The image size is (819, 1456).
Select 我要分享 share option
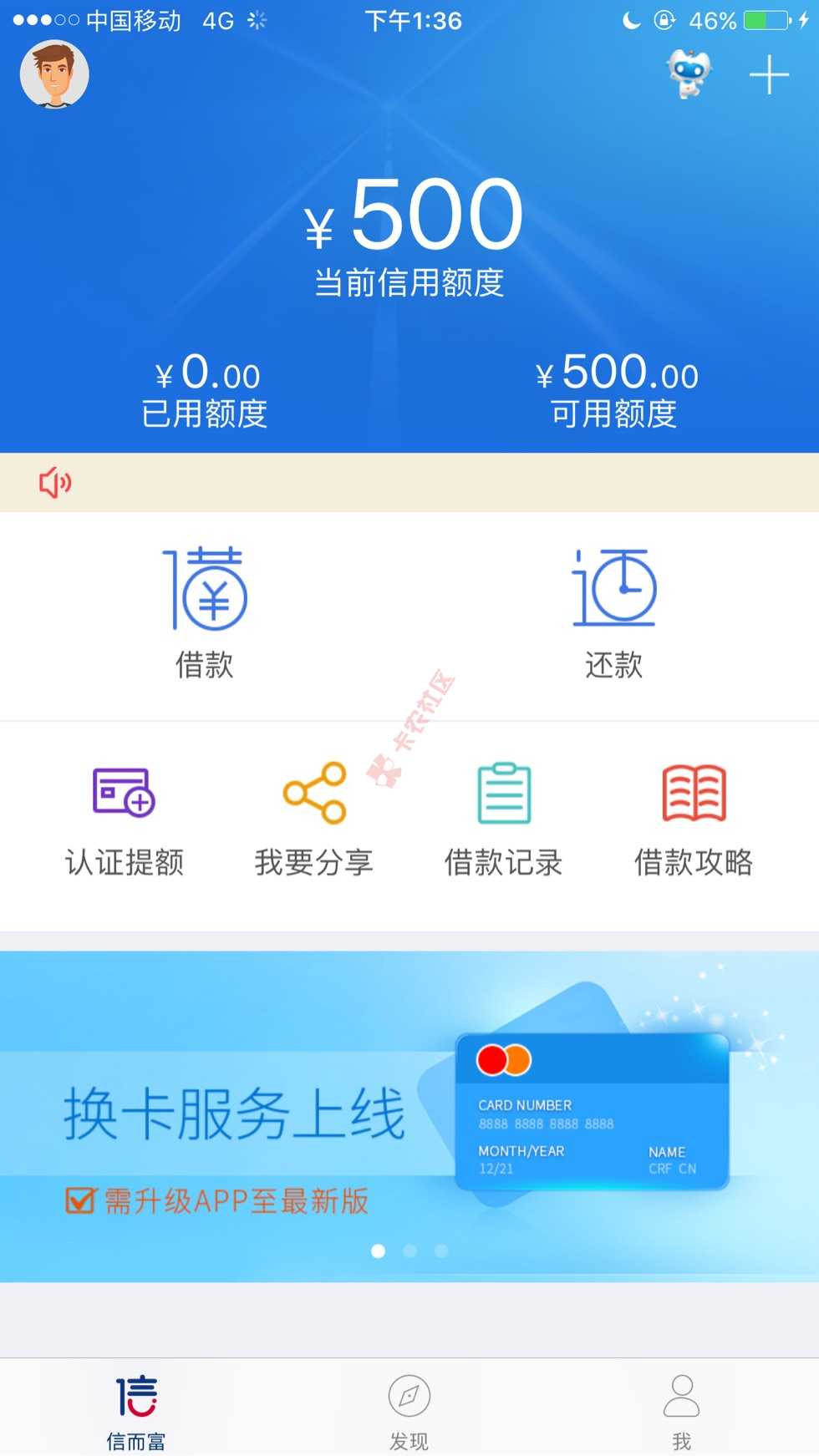pyautogui.click(x=314, y=819)
